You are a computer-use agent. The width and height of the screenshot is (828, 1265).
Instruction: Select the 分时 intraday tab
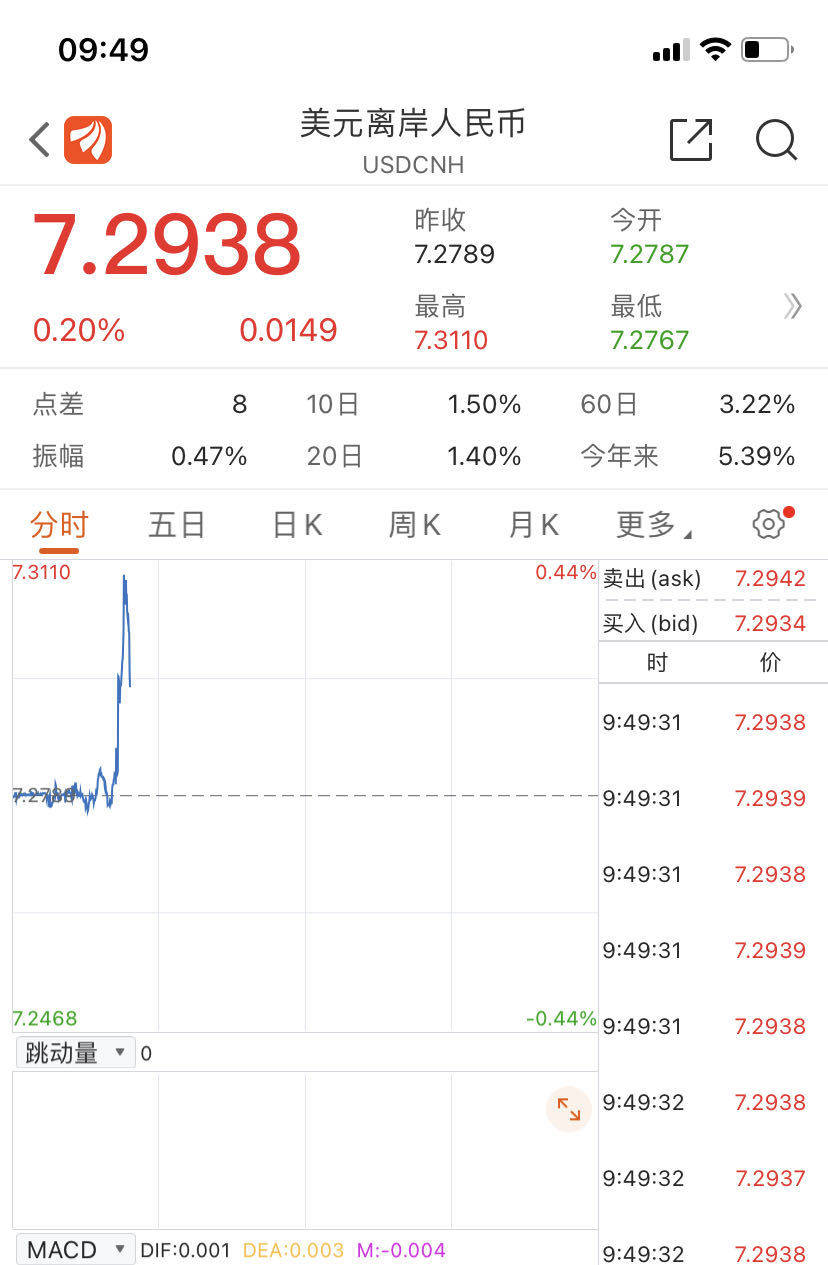pos(59,524)
